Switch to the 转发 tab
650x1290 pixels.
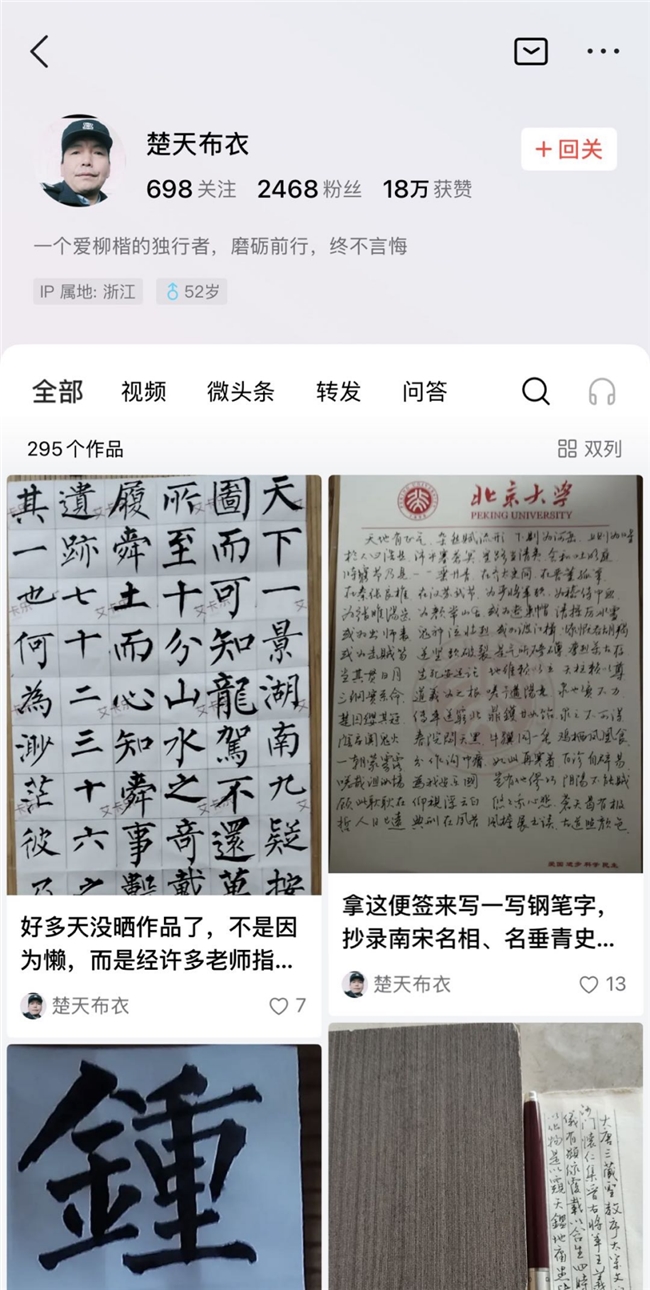(x=338, y=392)
